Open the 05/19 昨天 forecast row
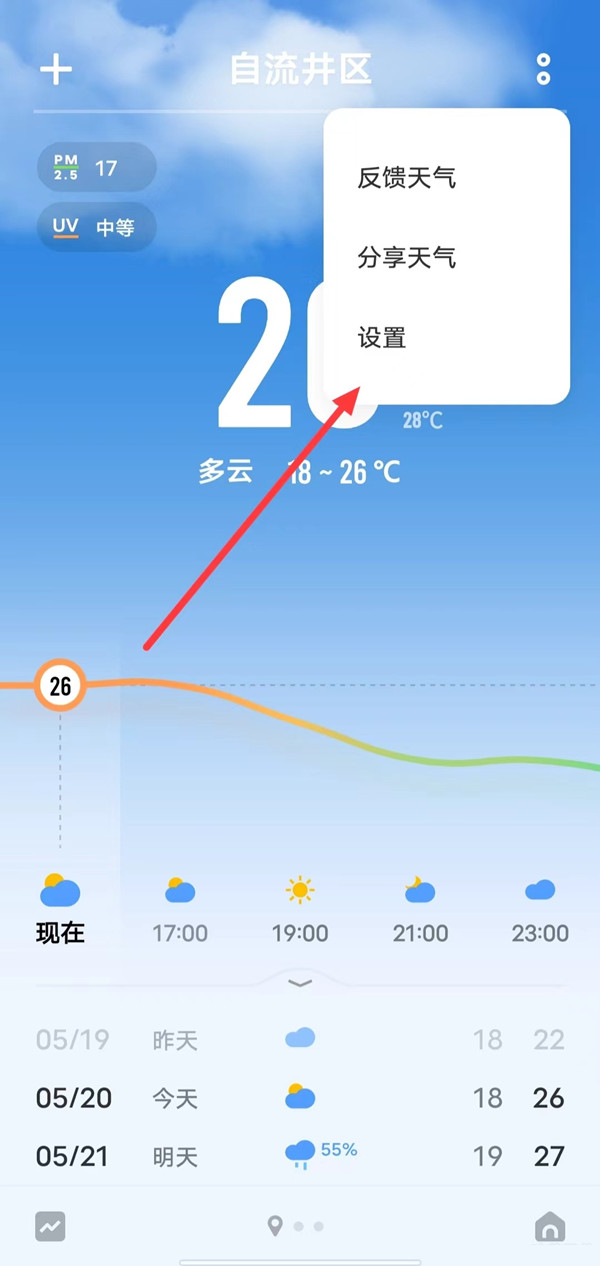This screenshot has height=1266, width=600. pyautogui.click(x=300, y=1040)
